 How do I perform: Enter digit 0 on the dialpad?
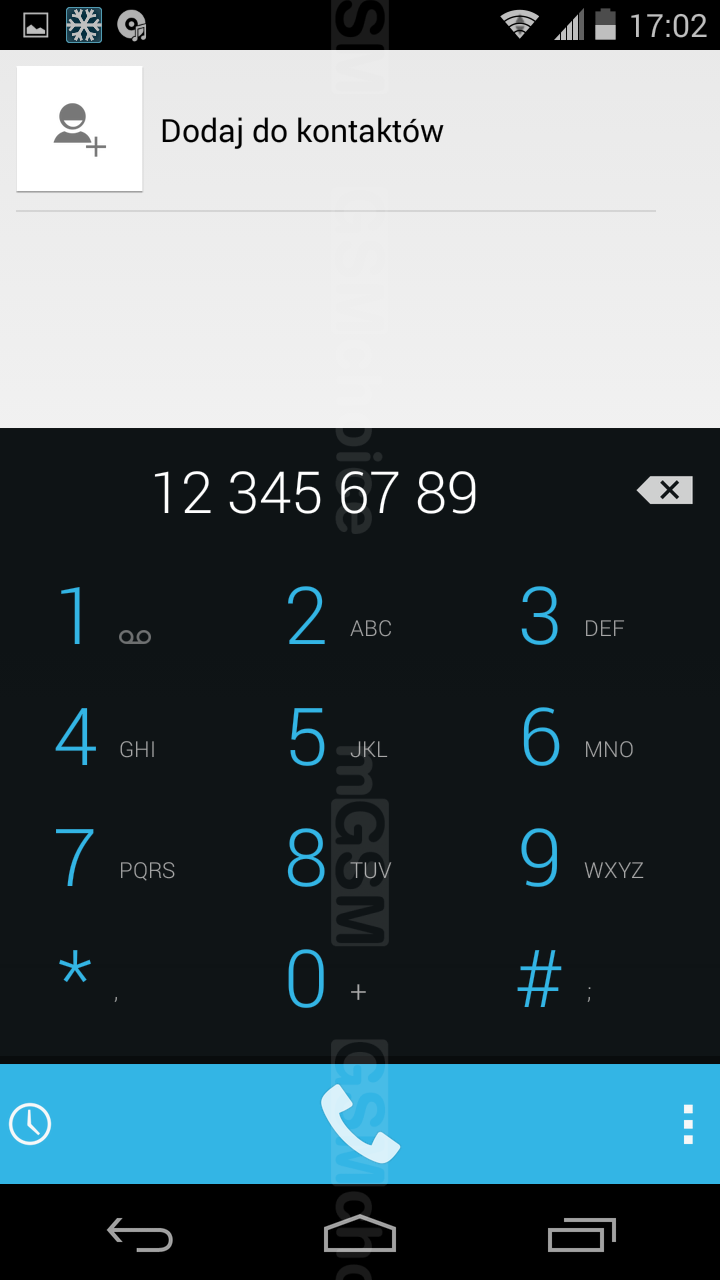360,980
